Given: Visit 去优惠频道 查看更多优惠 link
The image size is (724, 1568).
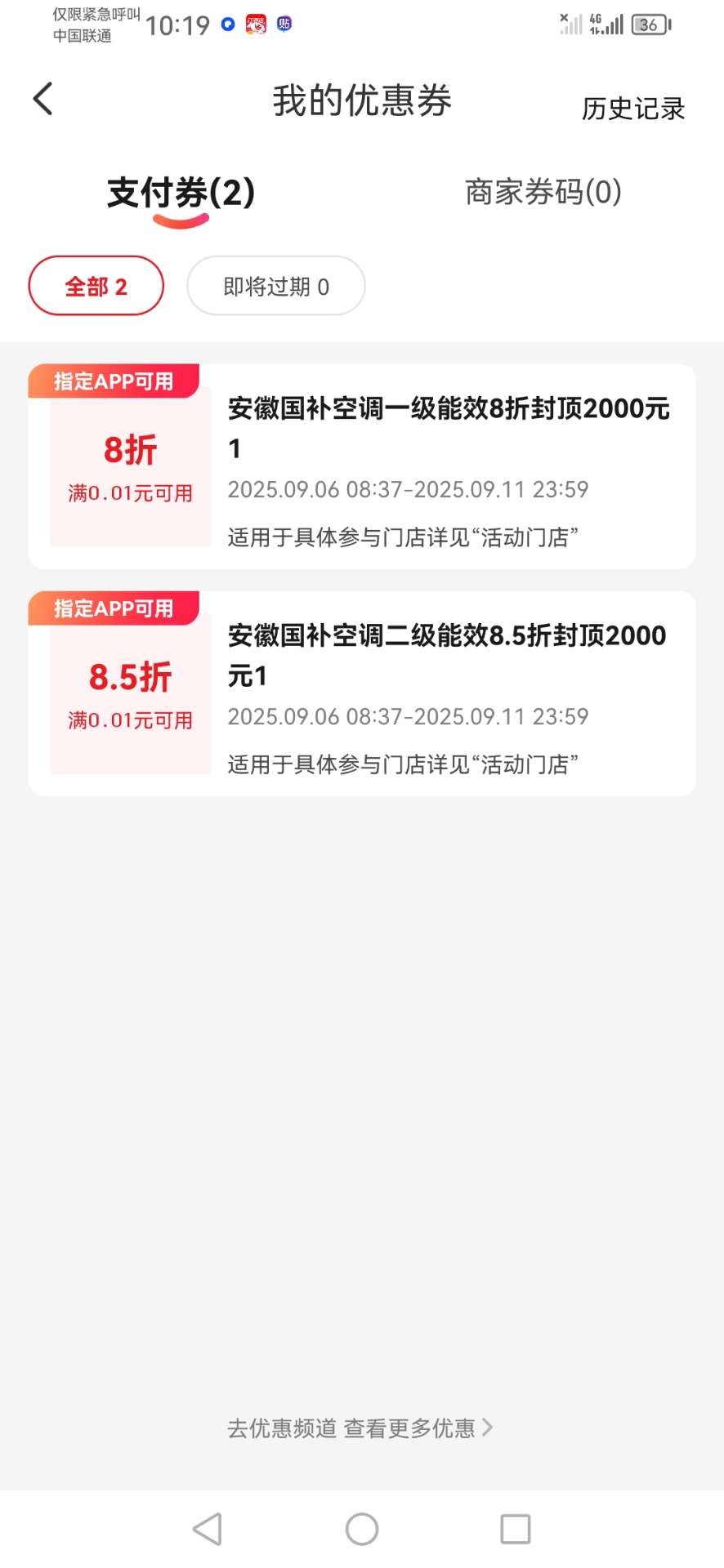Looking at the screenshot, I should coord(360,1428).
